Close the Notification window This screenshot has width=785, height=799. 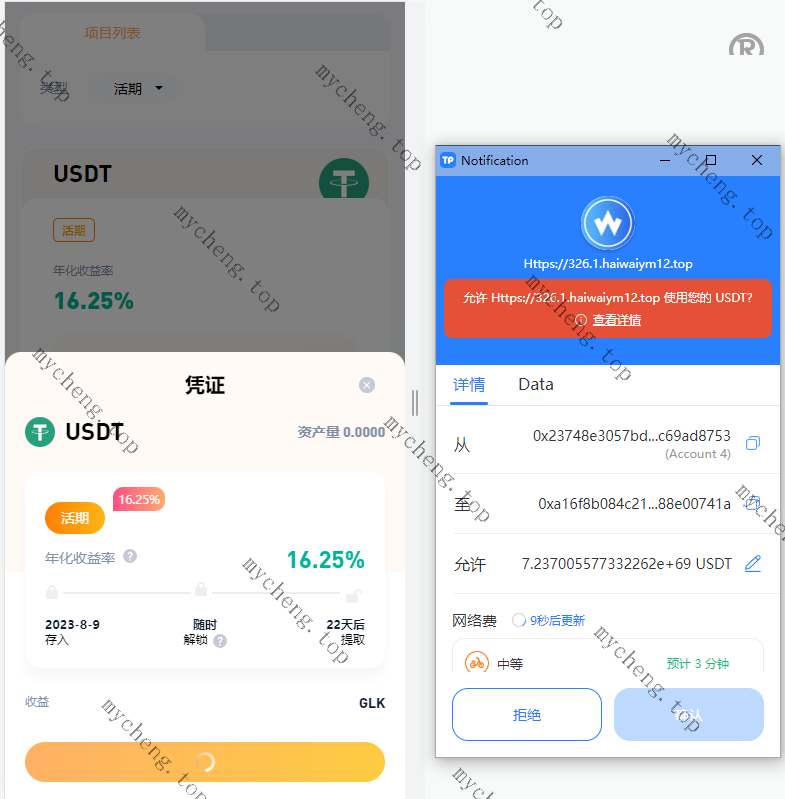tap(757, 160)
